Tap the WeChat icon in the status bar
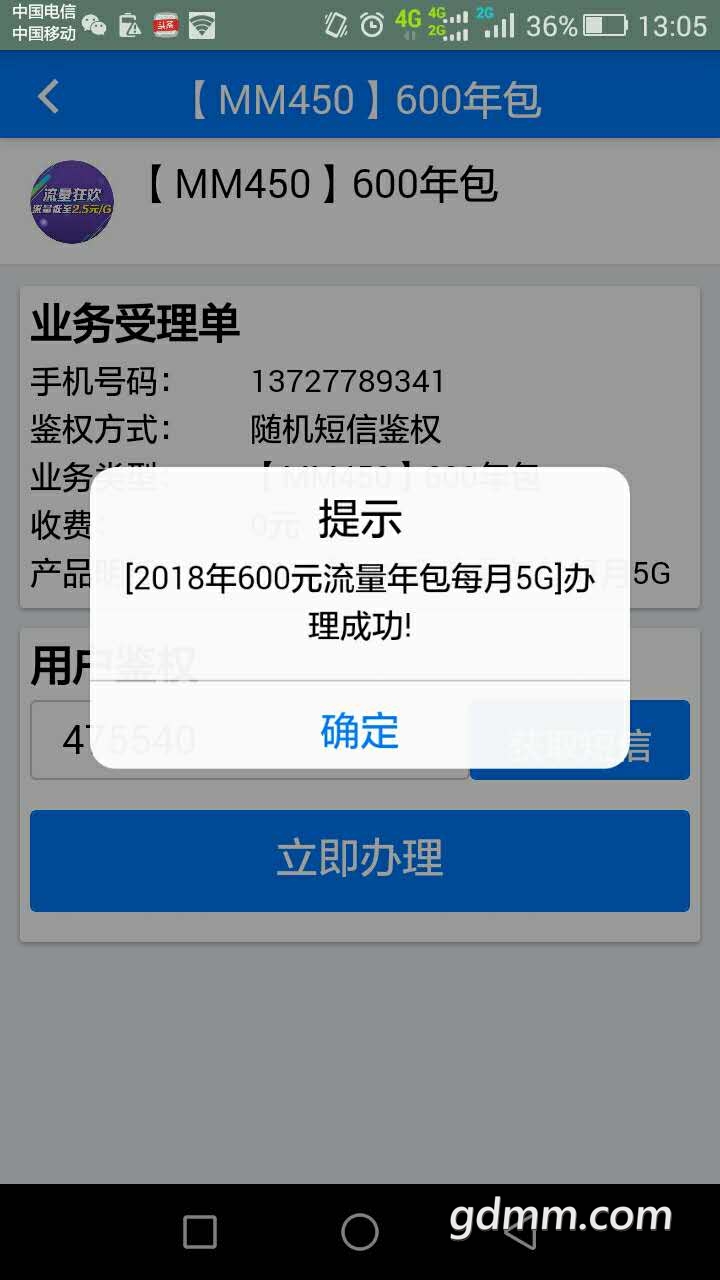The image size is (720, 1280). point(96,26)
